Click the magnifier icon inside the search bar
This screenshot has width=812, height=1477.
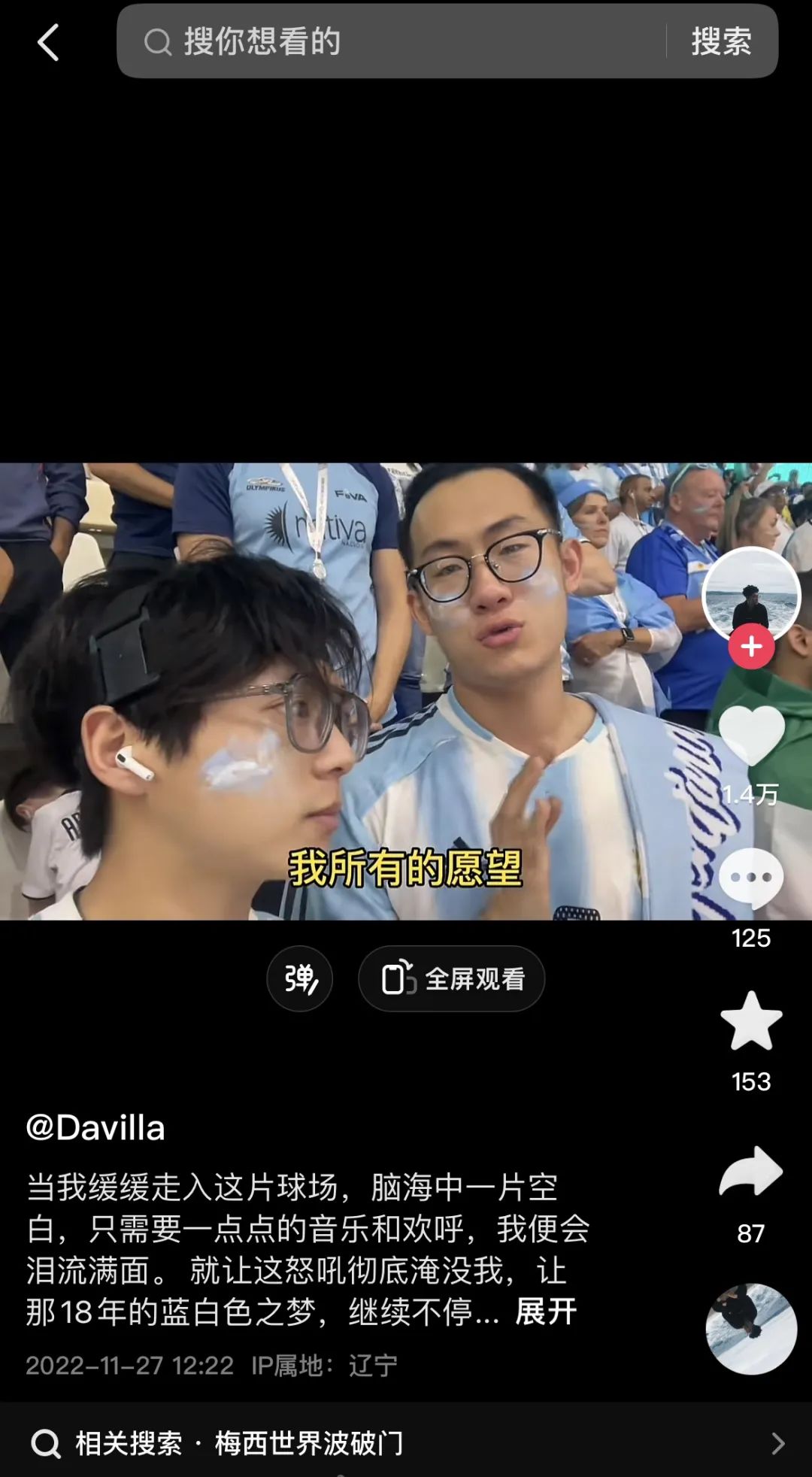click(x=158, y=43)
